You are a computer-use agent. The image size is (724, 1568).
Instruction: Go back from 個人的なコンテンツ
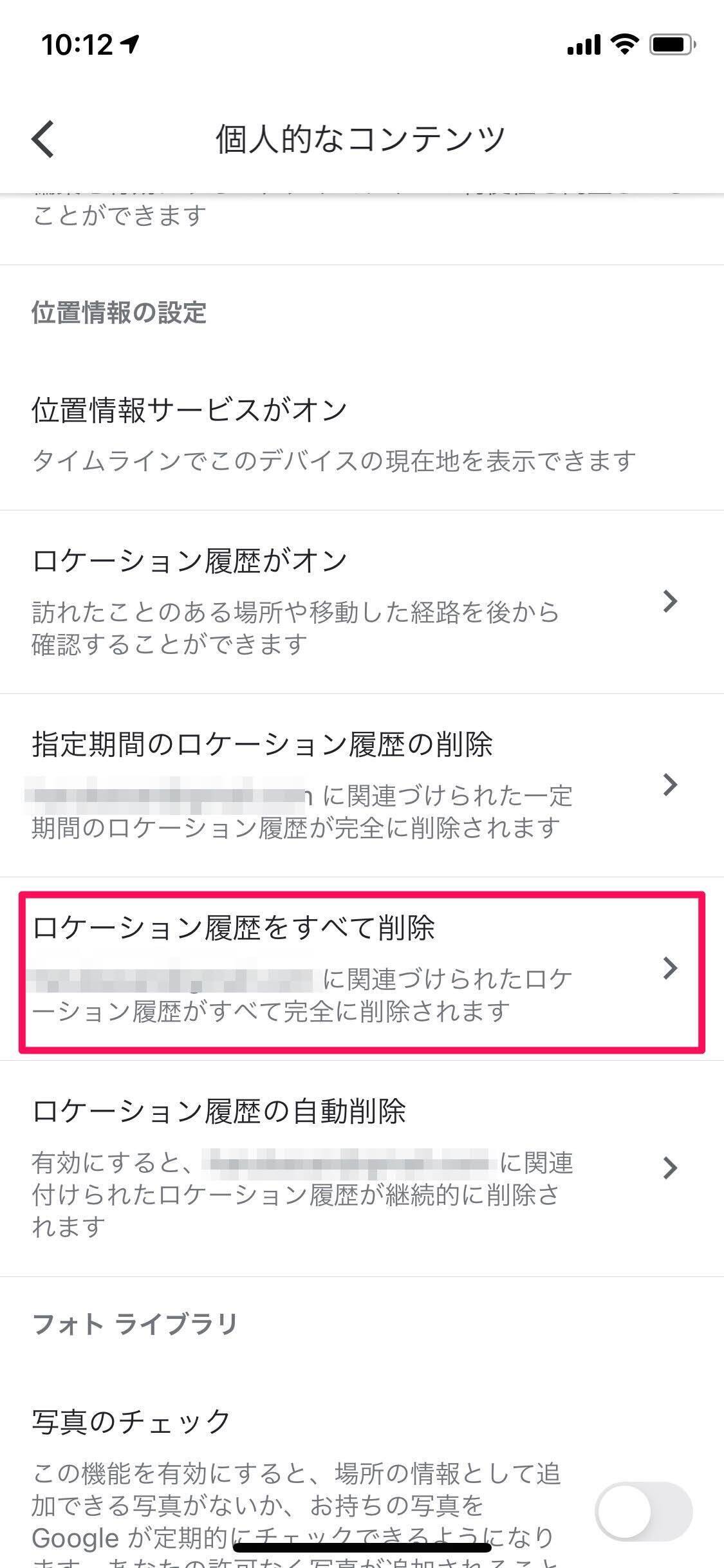(43, 138)
